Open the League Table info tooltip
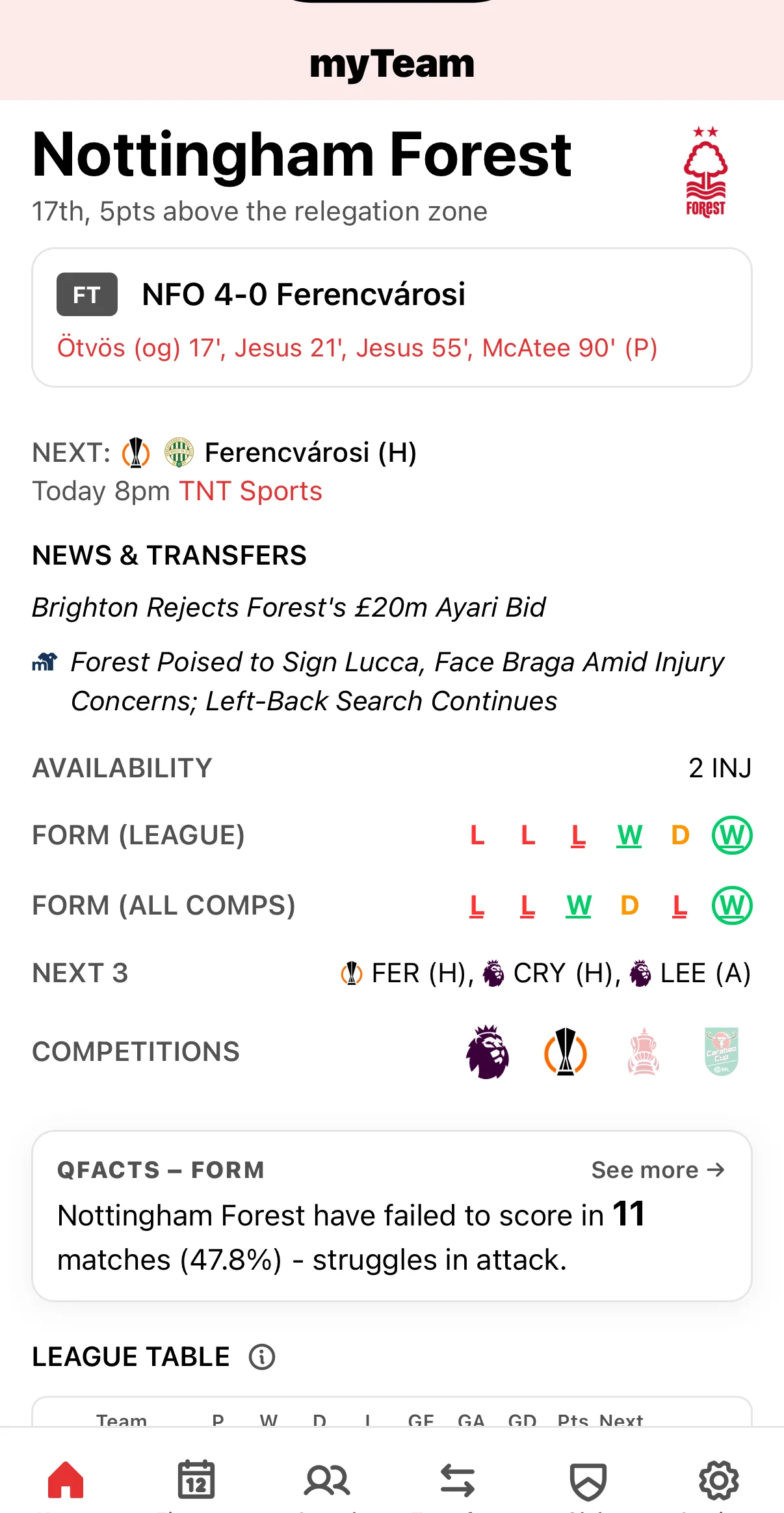This screenshot has height=1513, width=784. [262, 1357]
